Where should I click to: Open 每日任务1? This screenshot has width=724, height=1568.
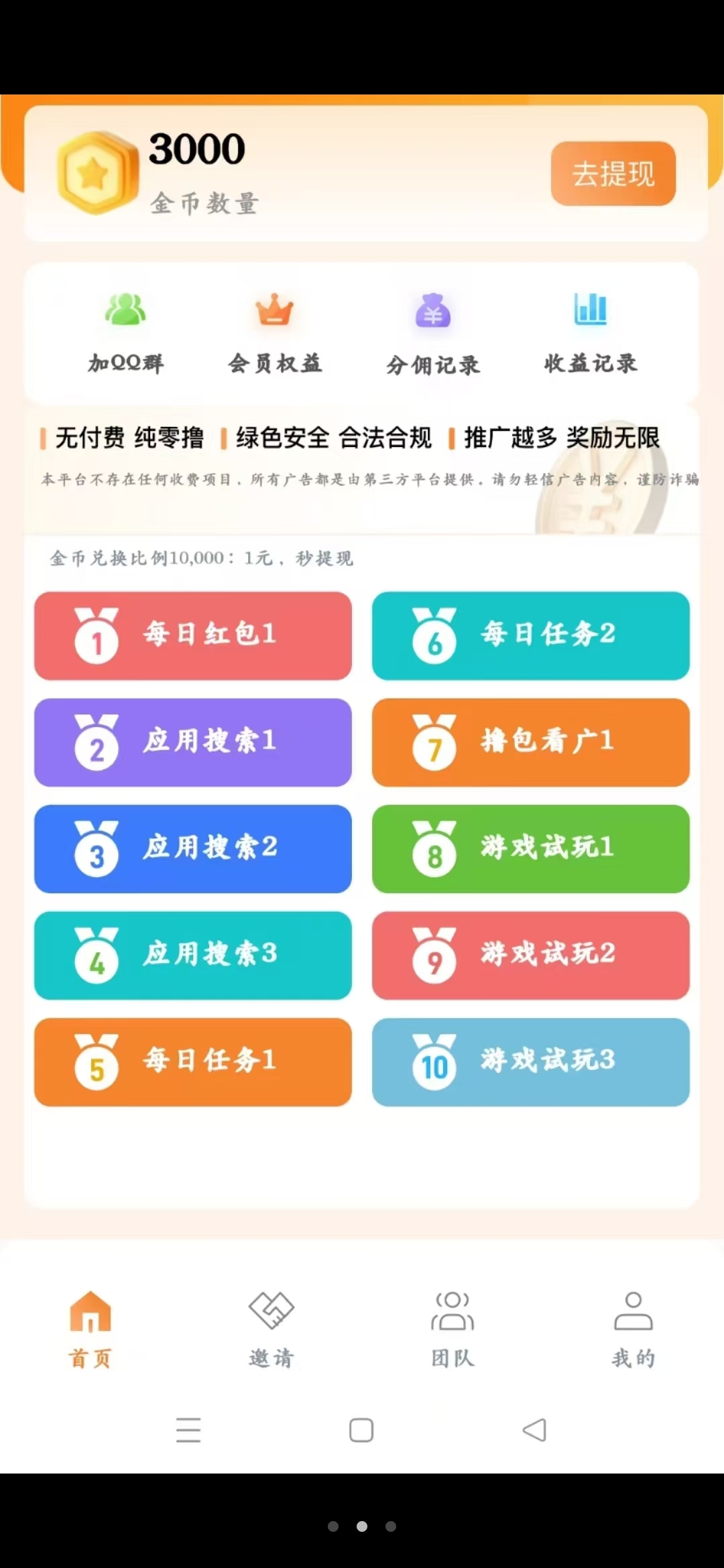[193, 1062]
